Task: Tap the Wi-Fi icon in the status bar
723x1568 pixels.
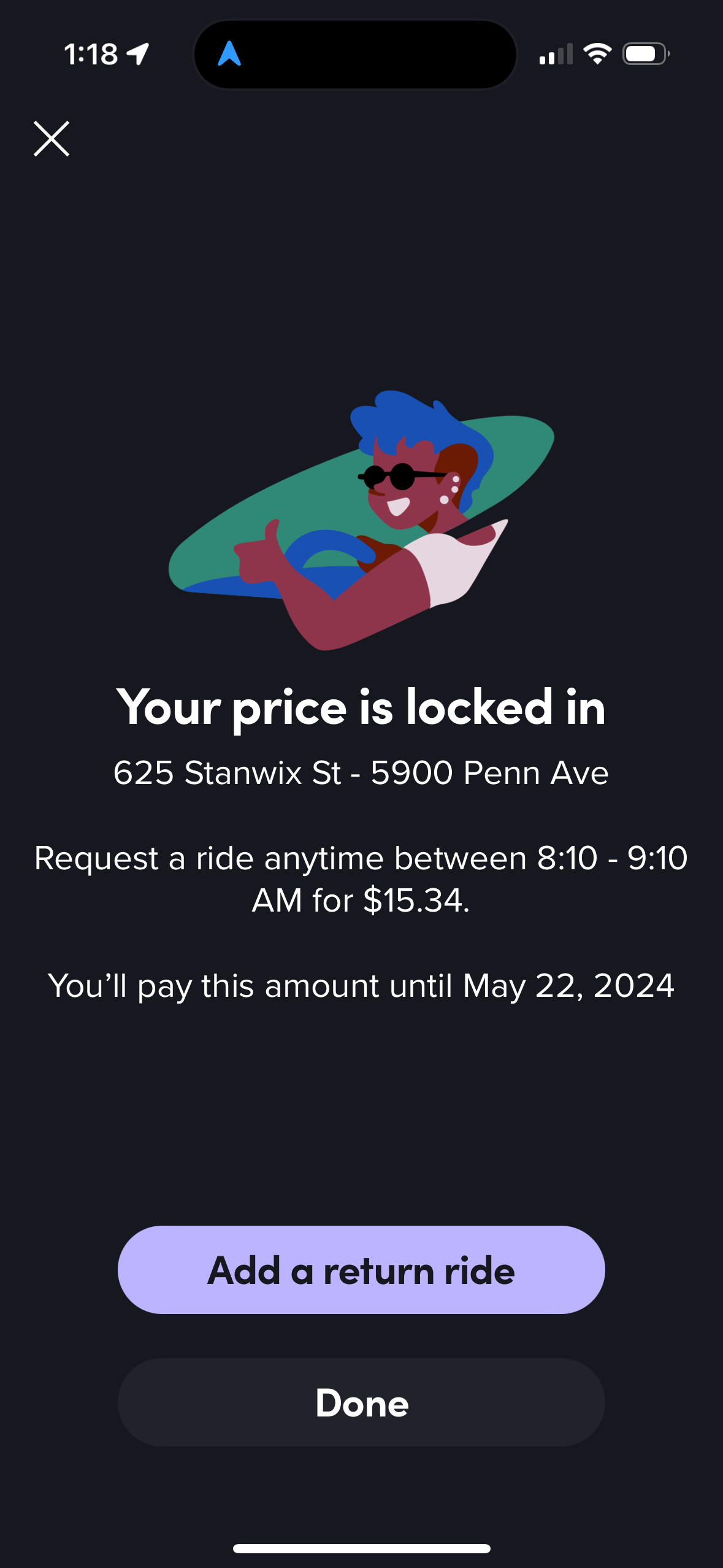Action: pyautogui.click(x=595, y=54)
